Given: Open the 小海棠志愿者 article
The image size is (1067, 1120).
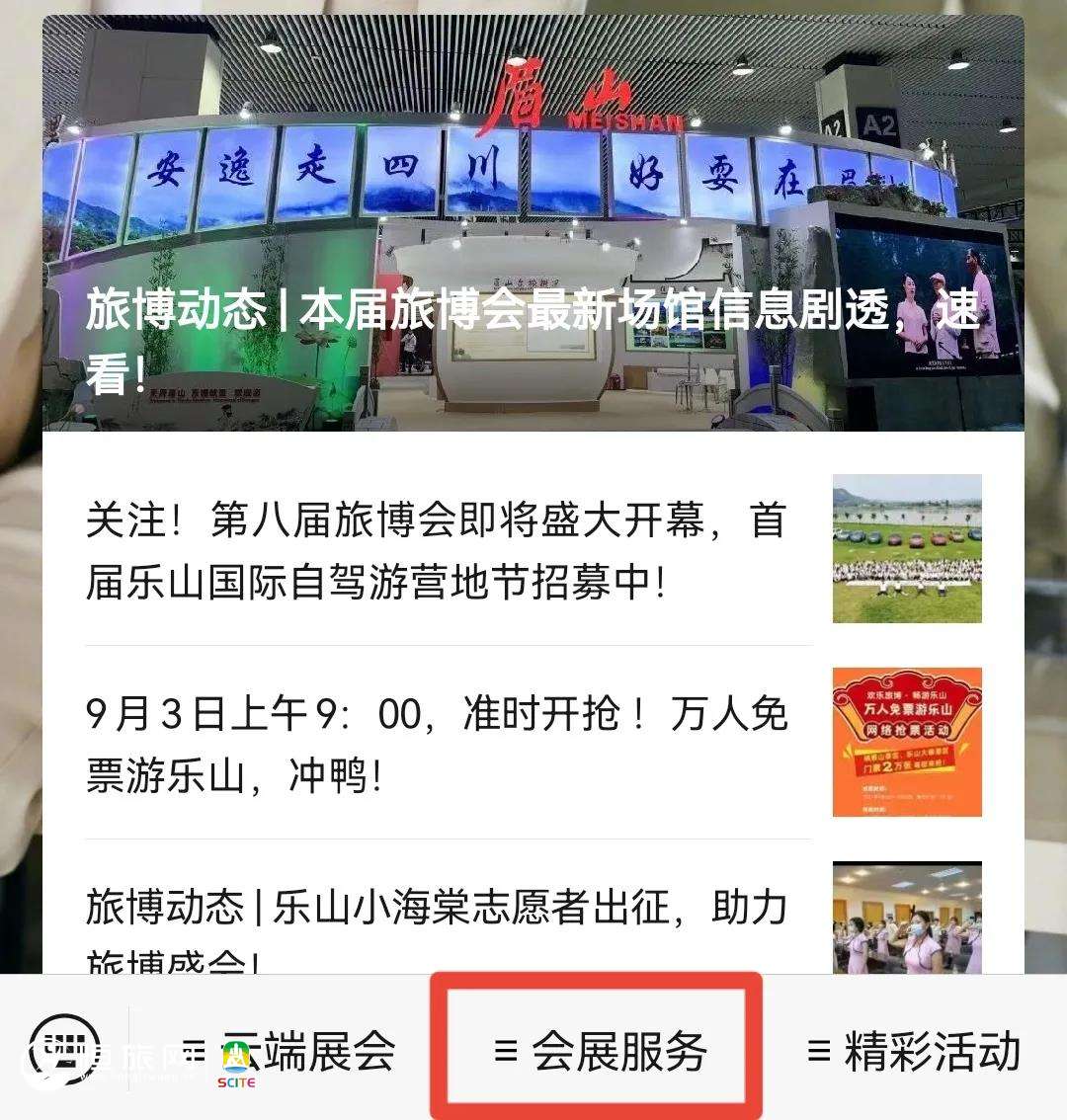Looking at the screenshot, I should [x=435, y=919].
